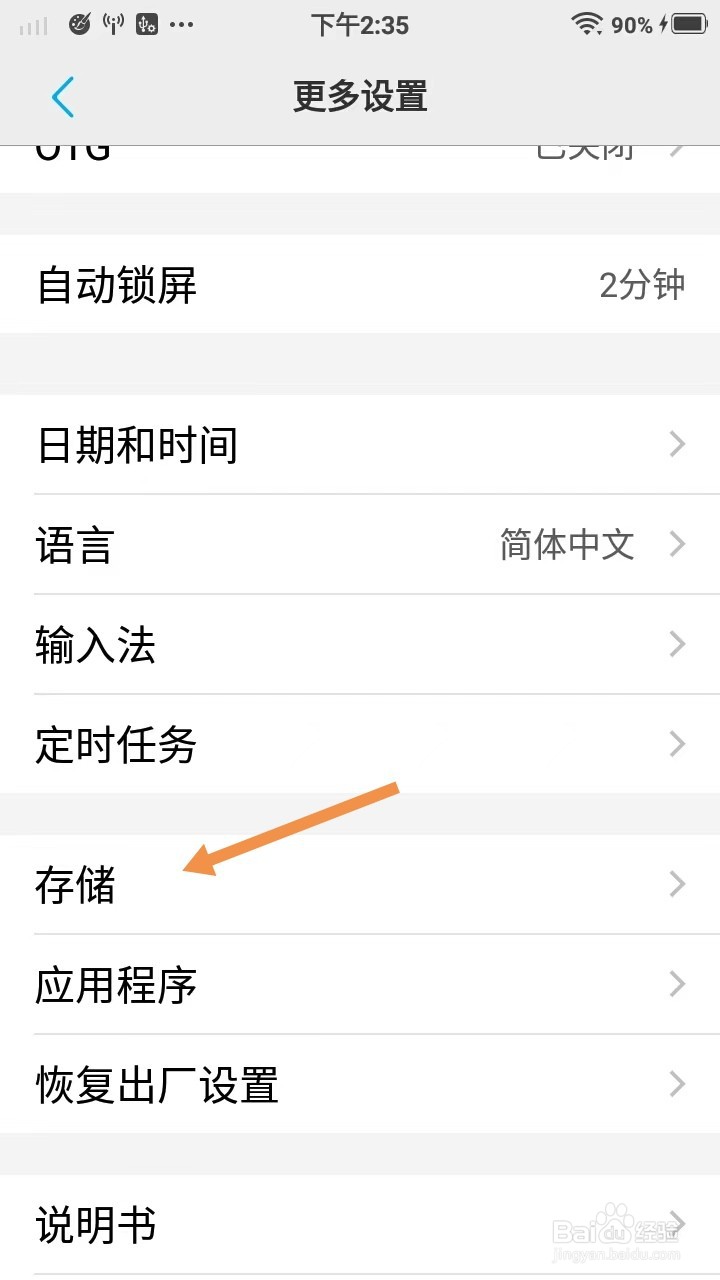Expand the 日期和时间 settings item
The image size is (720, 1280).
(x=360, y=445)
